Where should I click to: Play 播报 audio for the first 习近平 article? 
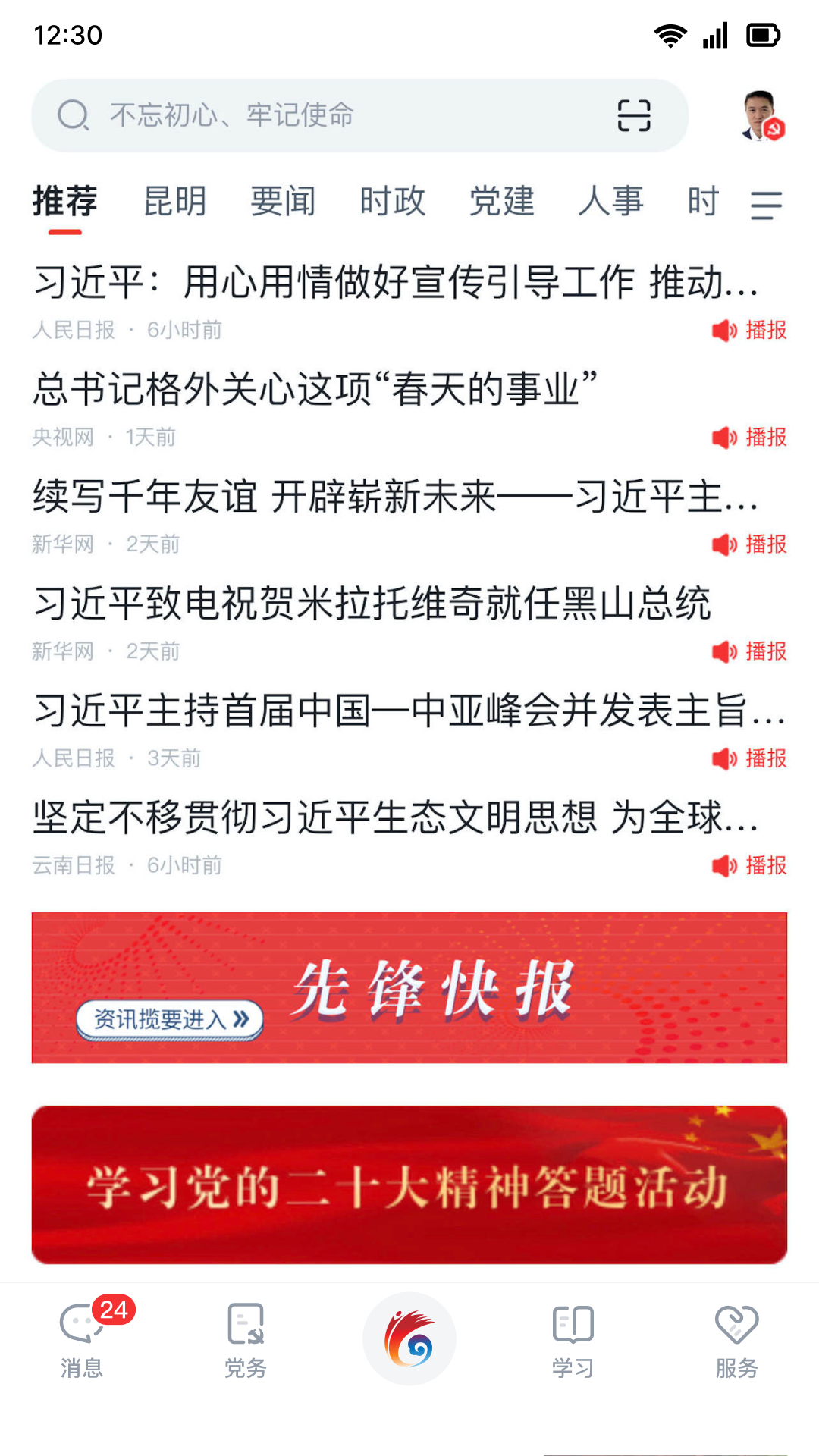[750, 331]
